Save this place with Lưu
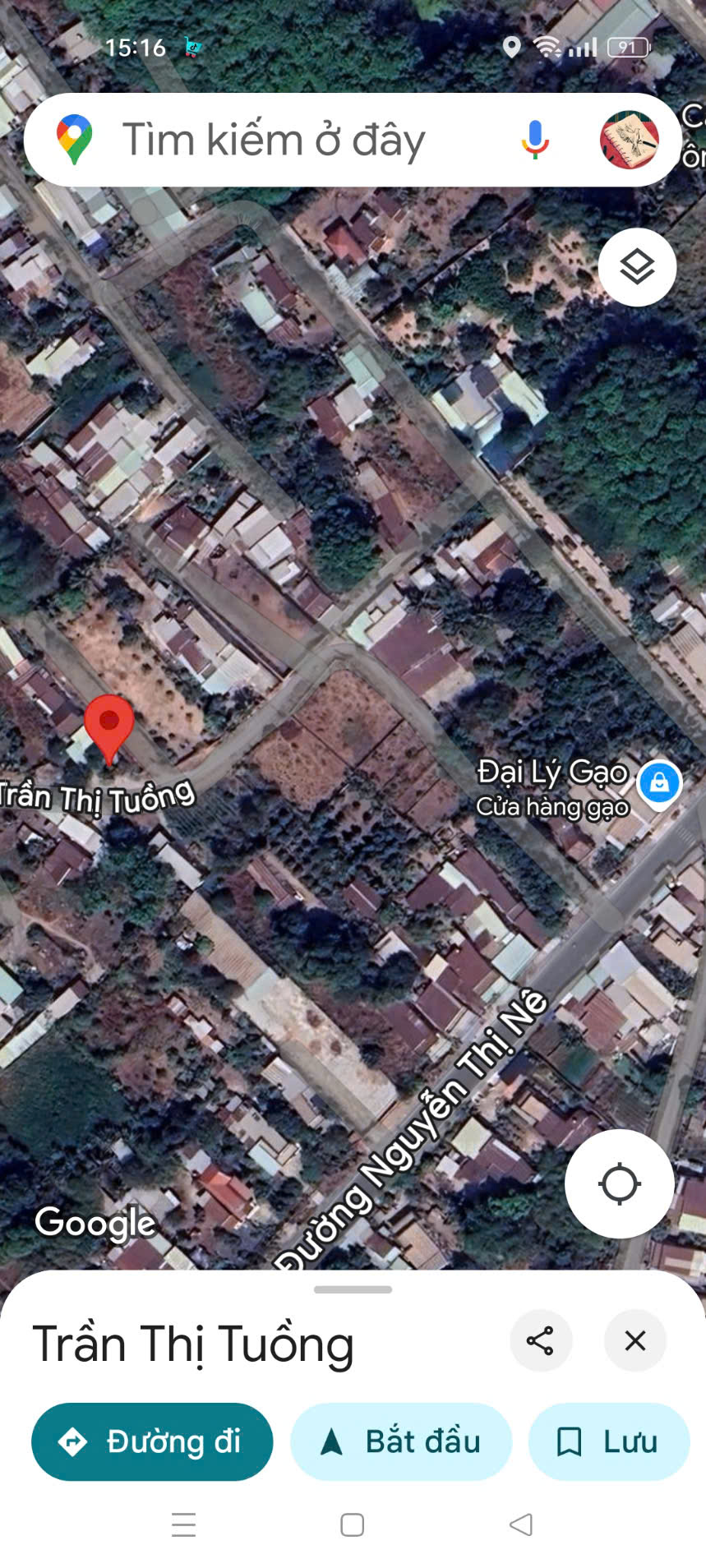This screenshot has height=1568, width=706. 609,1441
